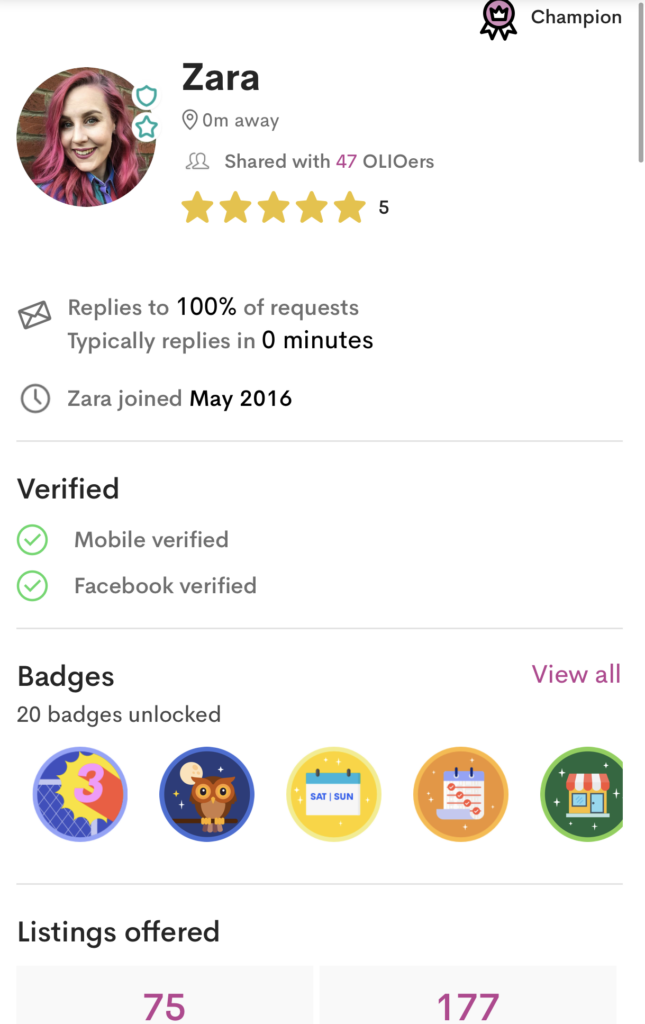Open the 177 listings offered tile

click(468, 999)
